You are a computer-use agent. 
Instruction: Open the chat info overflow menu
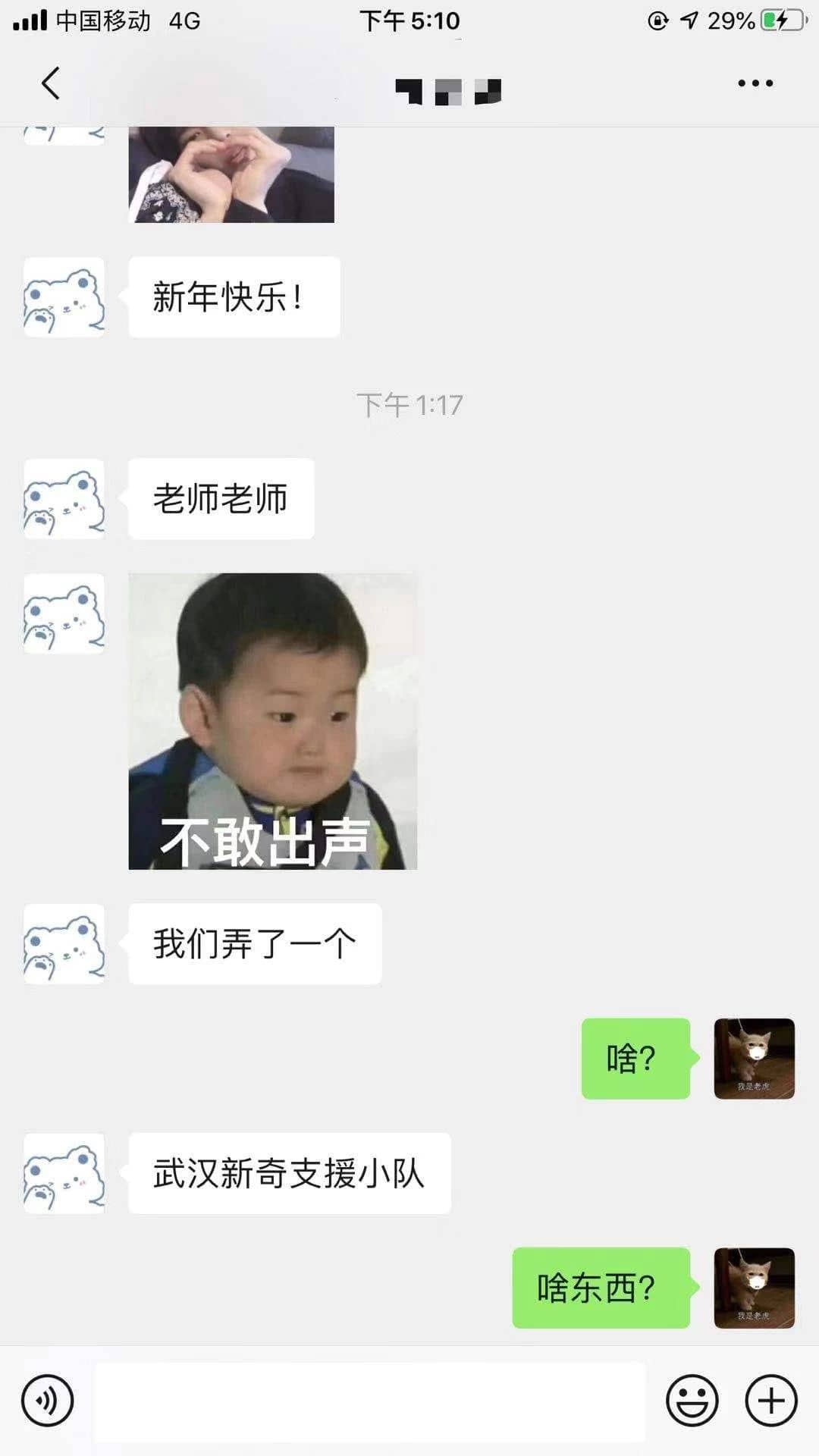[x=755, y=83]
